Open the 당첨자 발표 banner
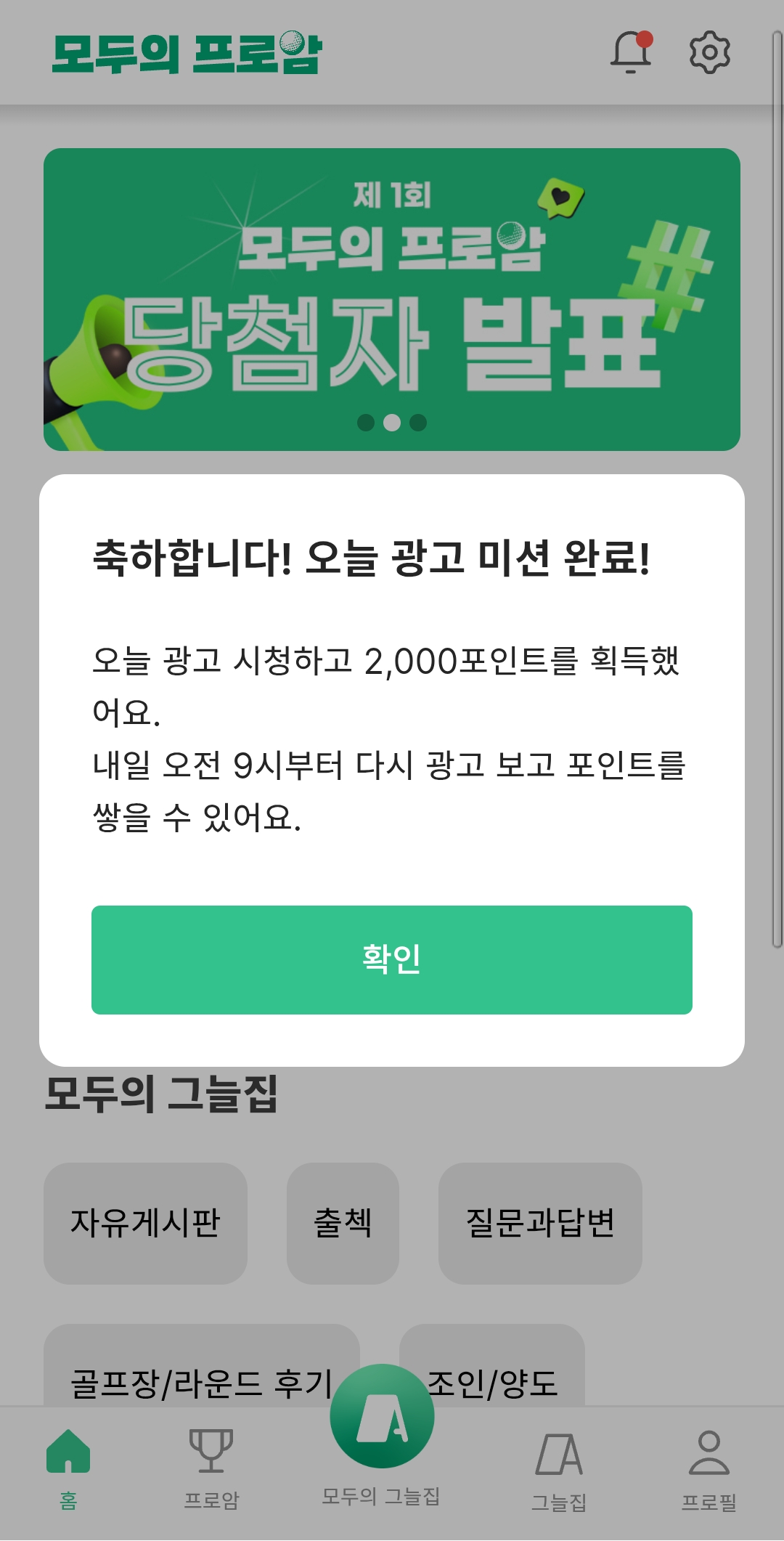Image resolution: width=784 pixels, height=1541 pixels. [x=392, y=299]
